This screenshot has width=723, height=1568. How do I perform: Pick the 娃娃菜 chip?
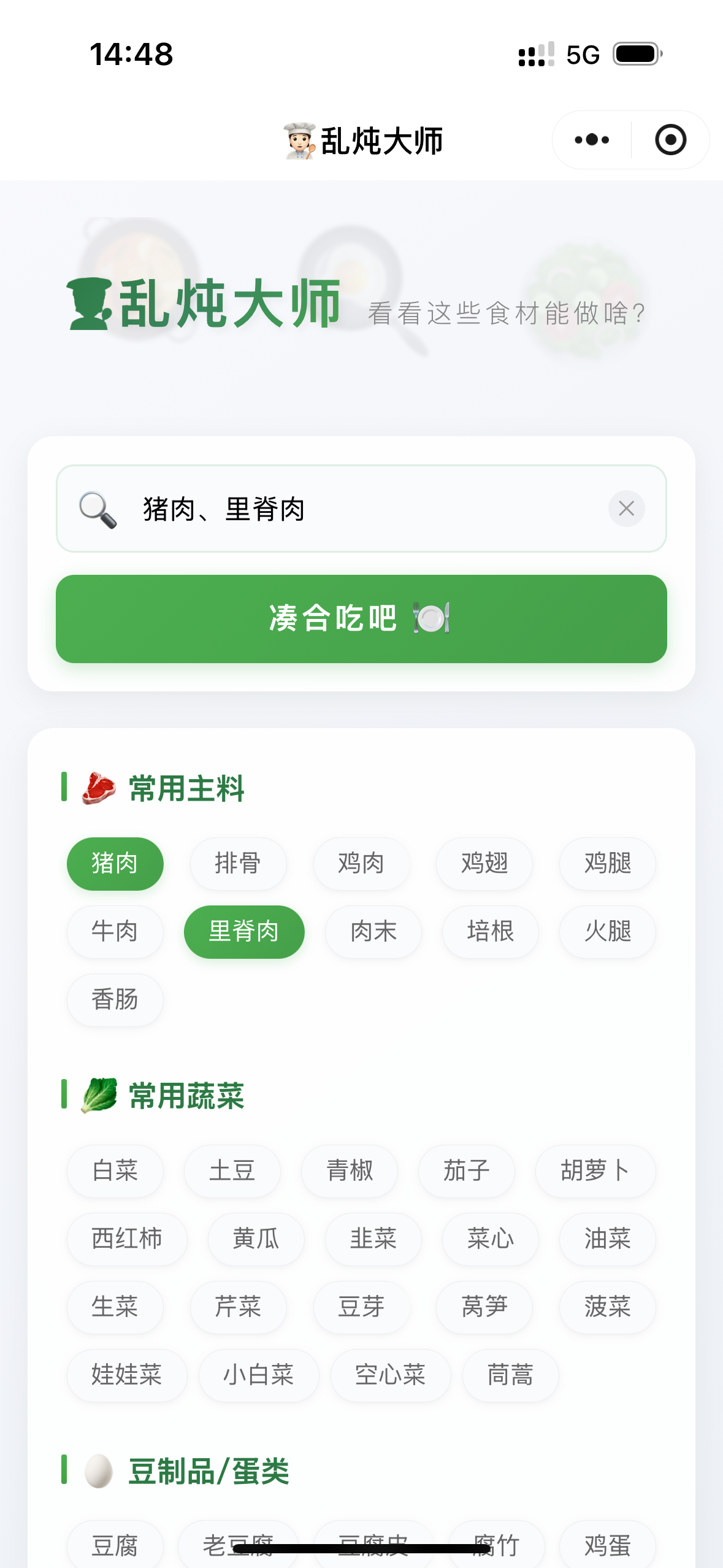click(x=127, y=1375)
